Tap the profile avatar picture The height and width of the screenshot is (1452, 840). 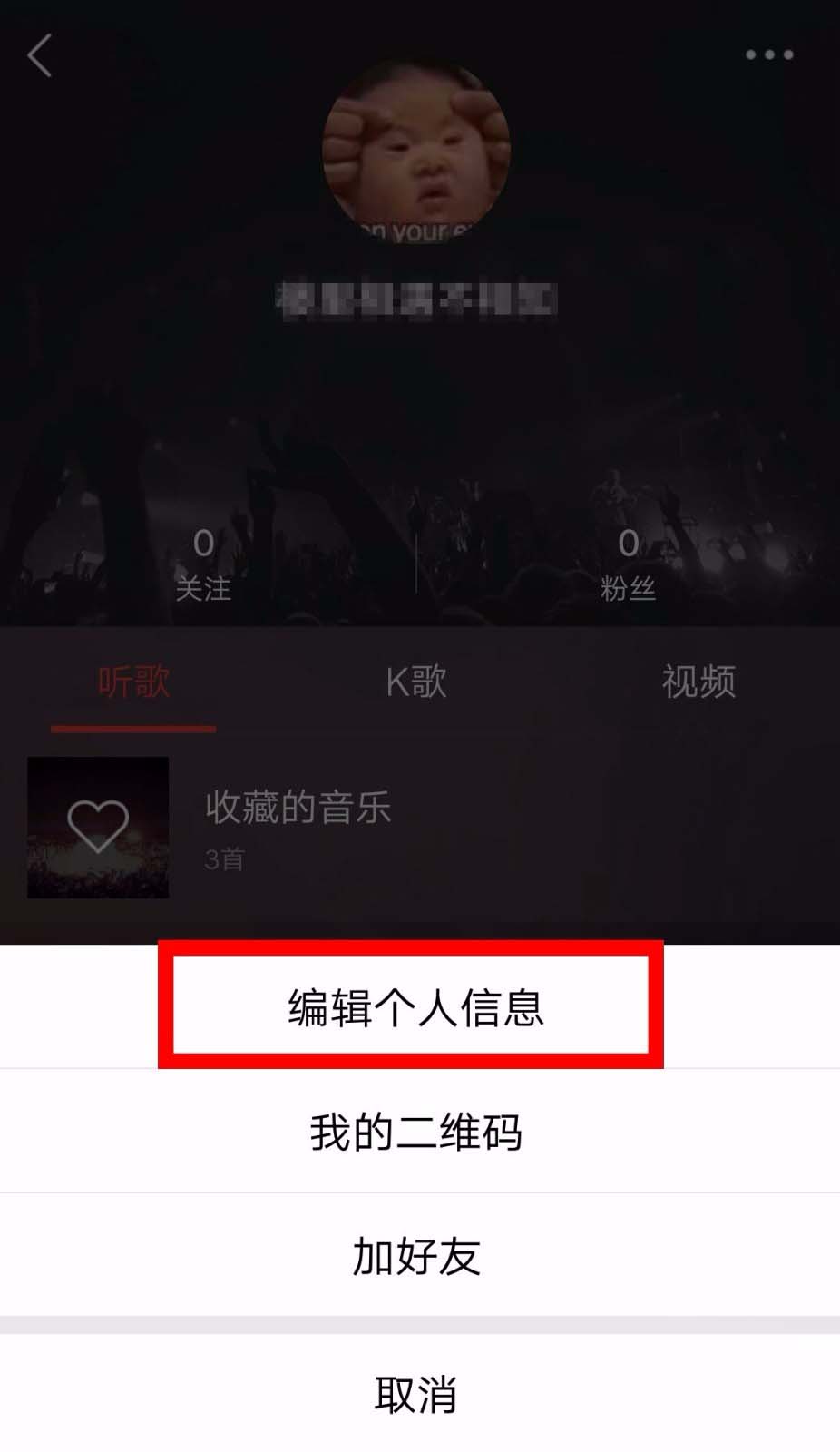(x=416, y=150)
